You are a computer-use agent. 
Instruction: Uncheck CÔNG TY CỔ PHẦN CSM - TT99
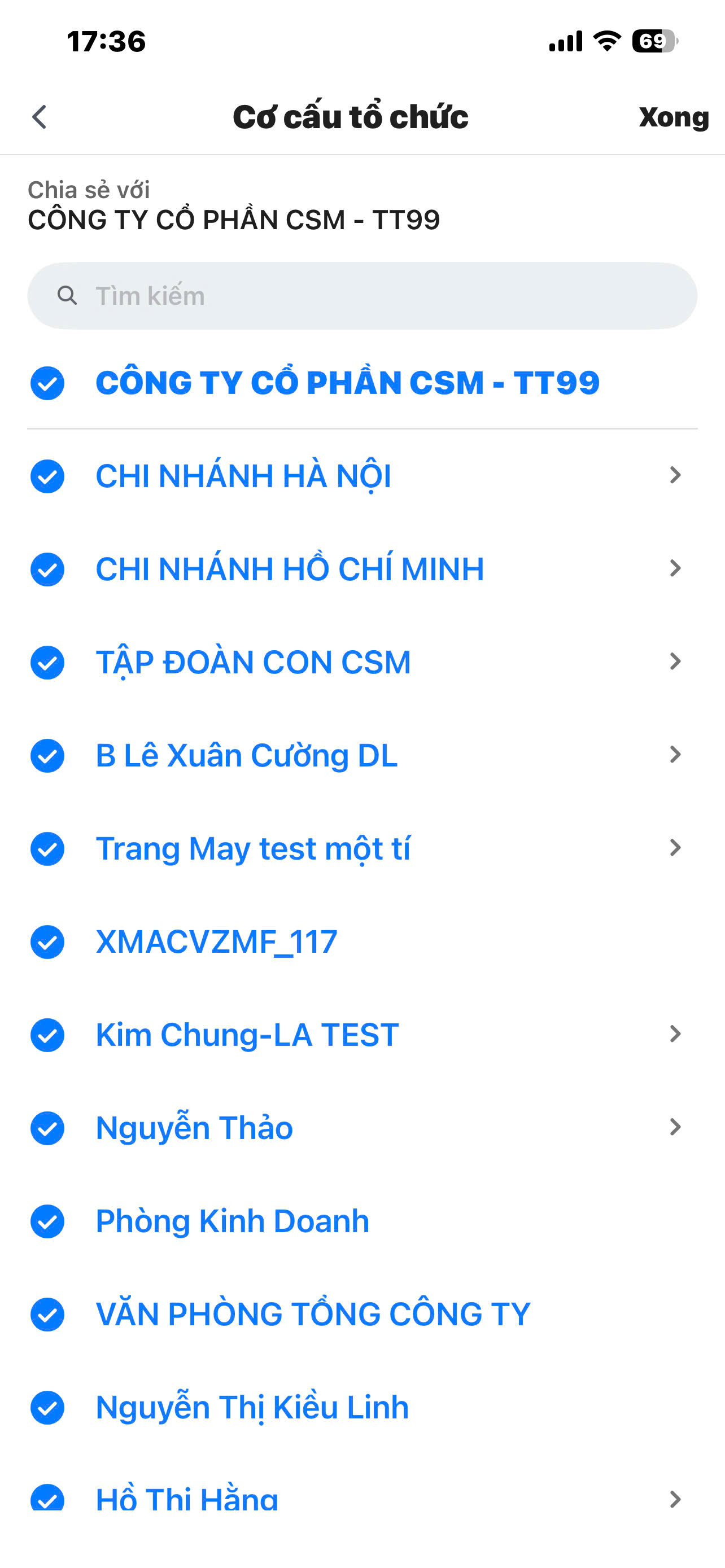(47, 383)
